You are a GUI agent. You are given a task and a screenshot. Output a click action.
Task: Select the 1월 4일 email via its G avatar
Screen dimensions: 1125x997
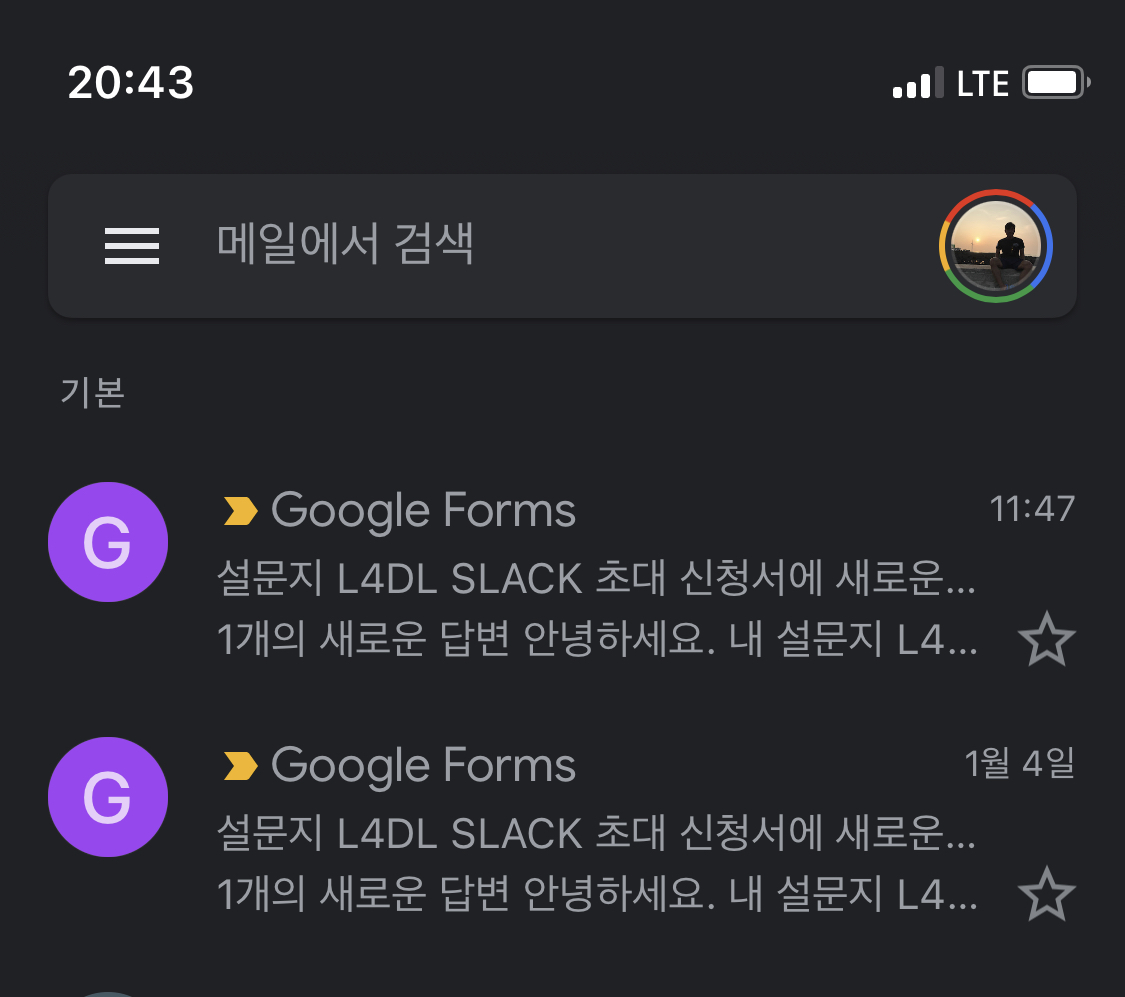click(x=108, y=797)
